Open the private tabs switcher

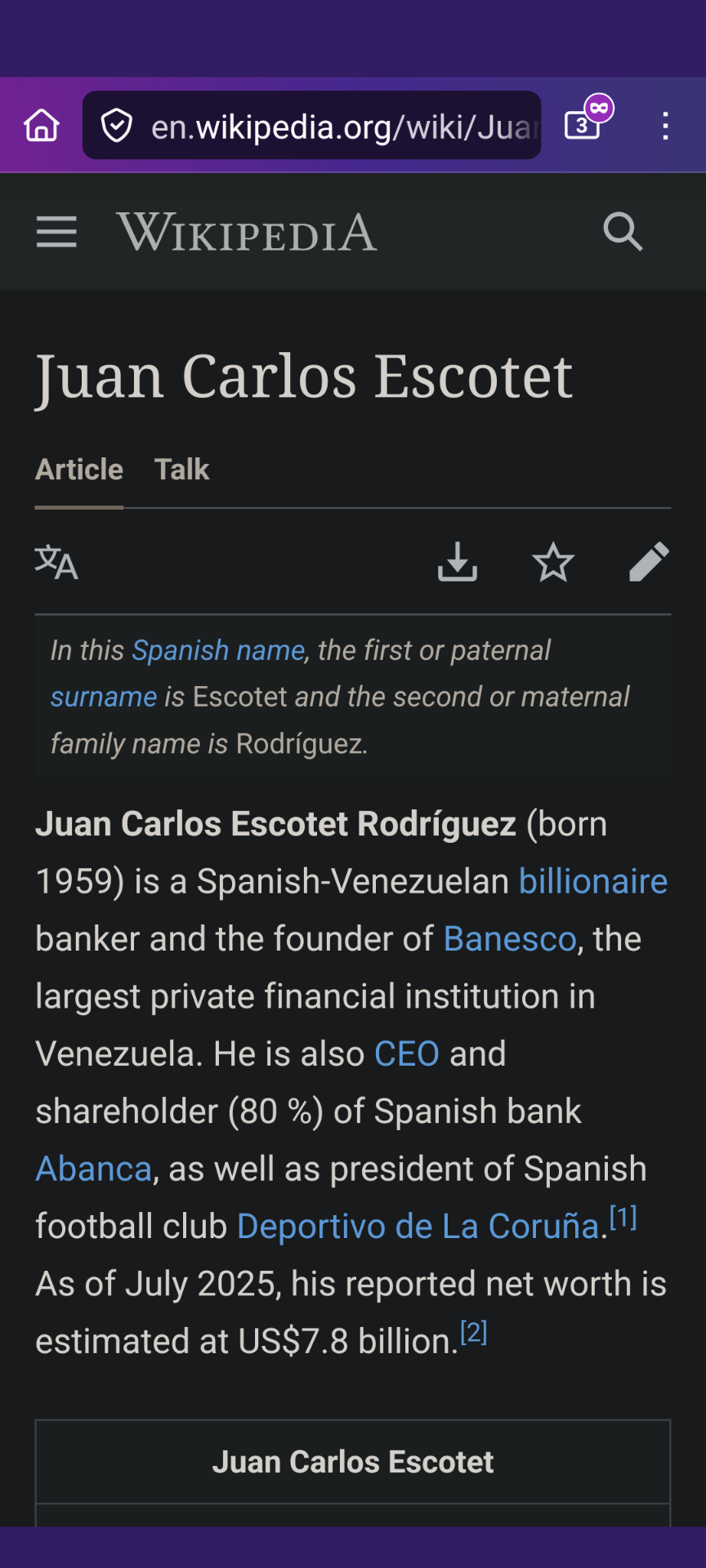pos(585,123)
